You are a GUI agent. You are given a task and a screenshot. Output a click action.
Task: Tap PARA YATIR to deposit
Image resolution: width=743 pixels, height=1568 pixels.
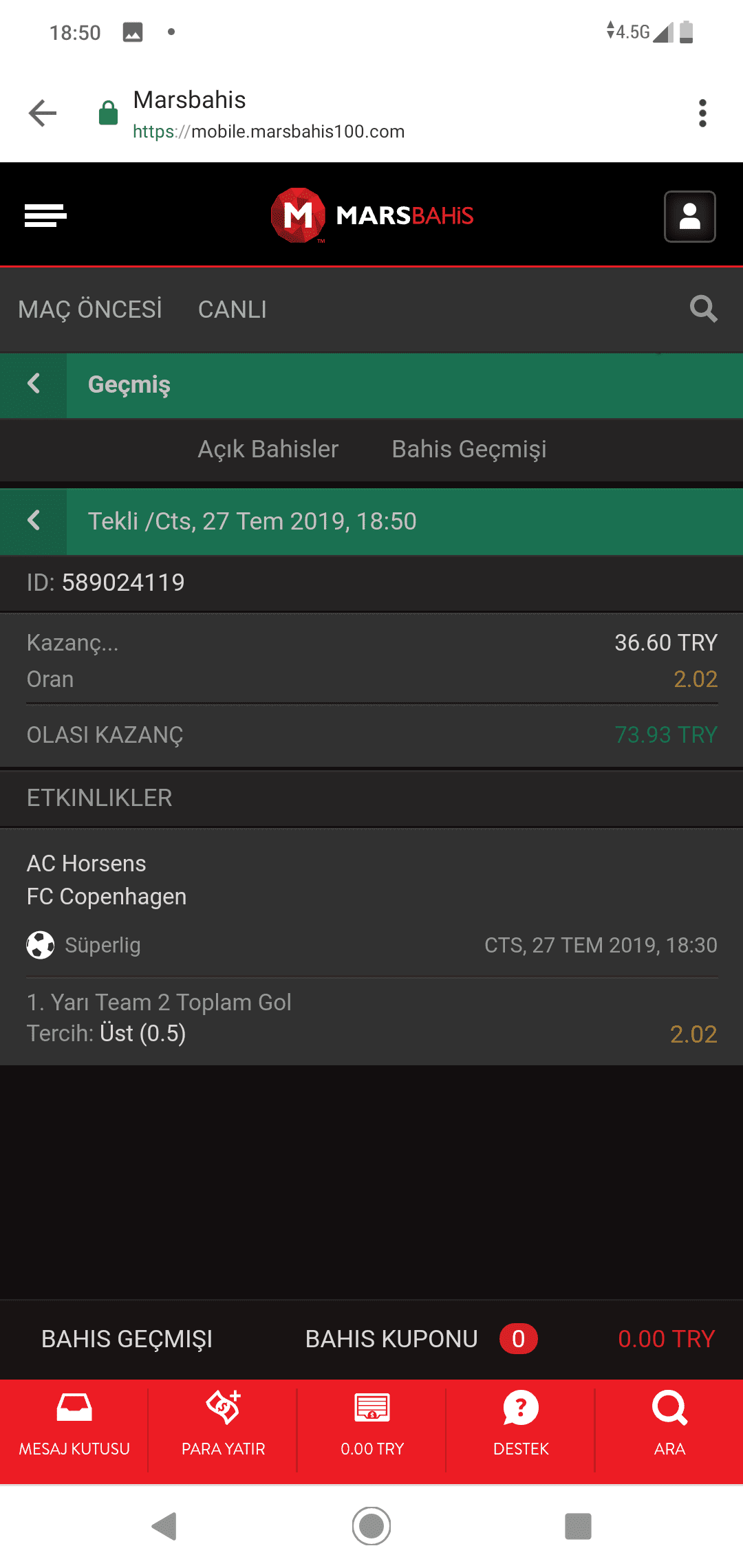pyautogui.click(x=223, y=1425)
